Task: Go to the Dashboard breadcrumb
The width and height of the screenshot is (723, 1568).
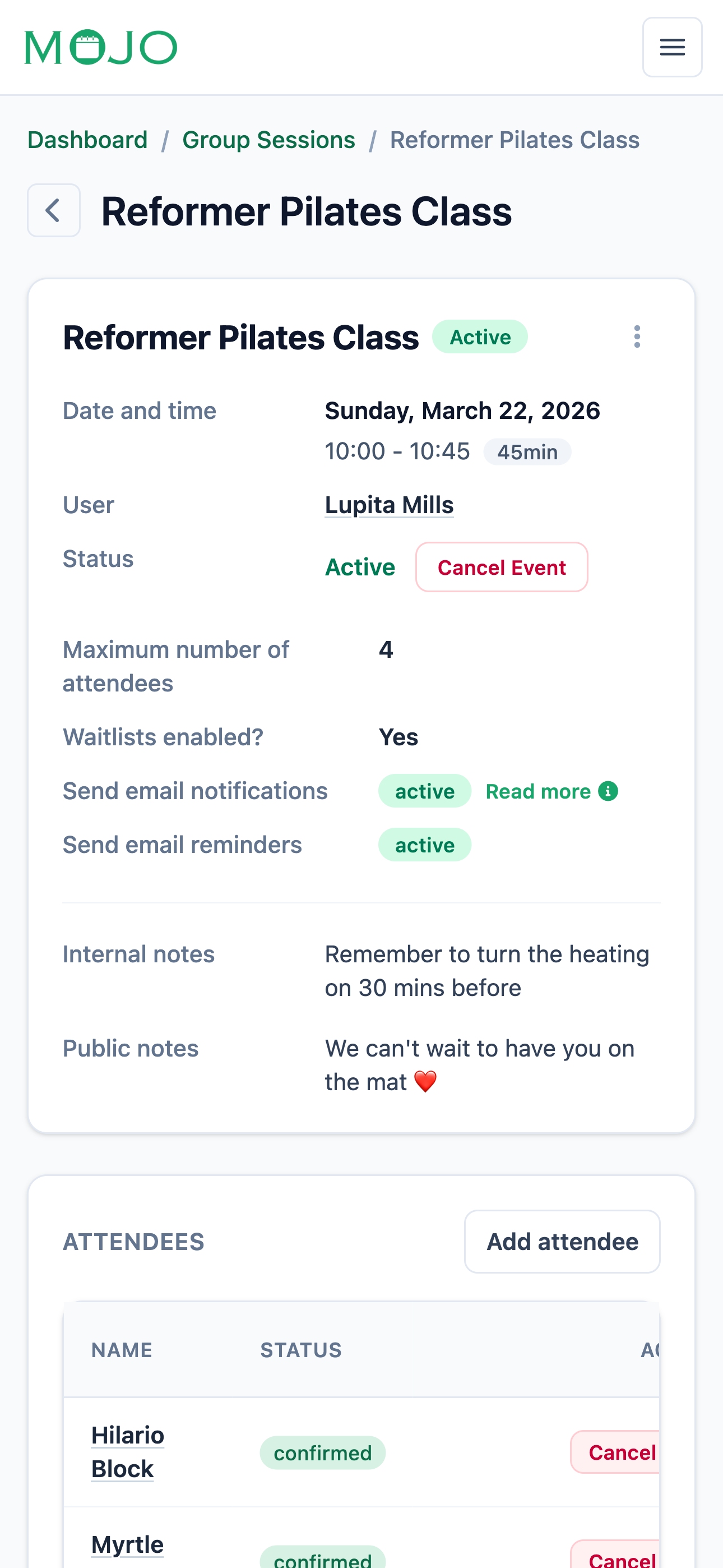Action: tap(87, 140)
